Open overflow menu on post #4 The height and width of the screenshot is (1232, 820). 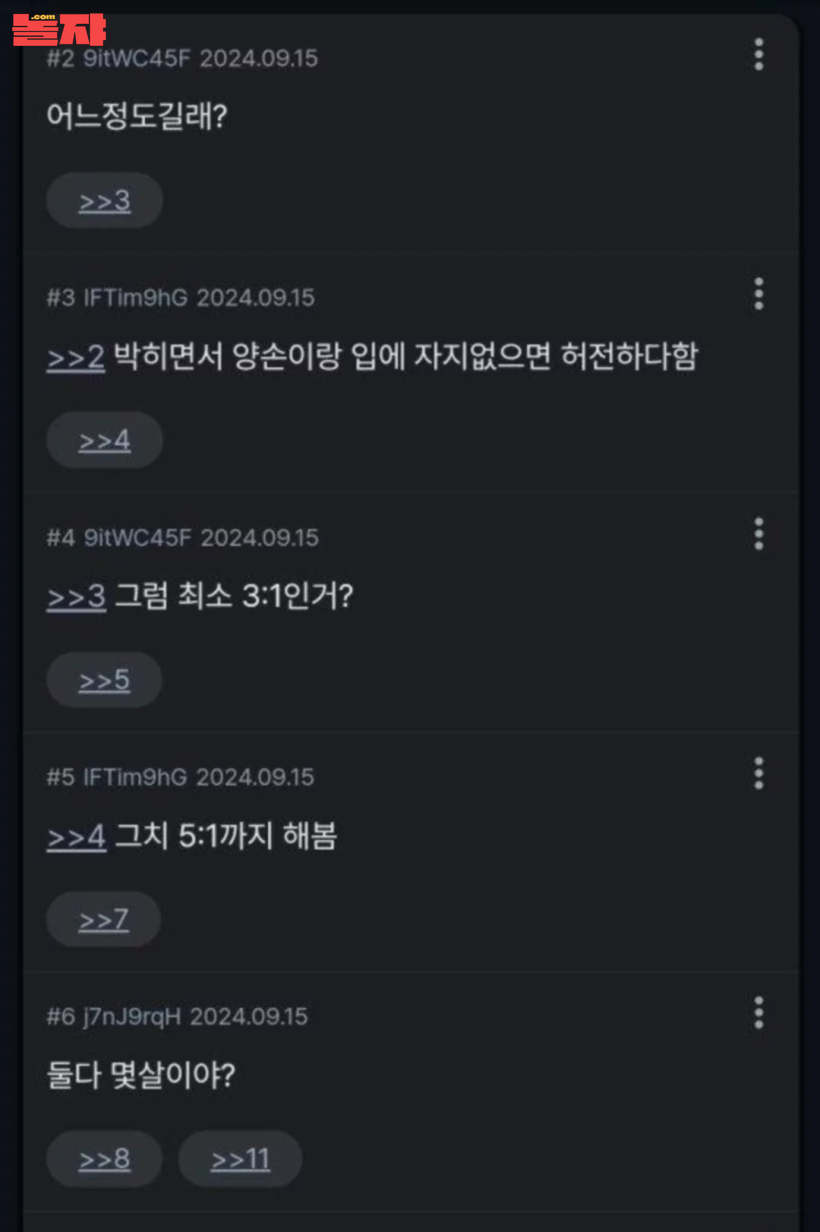tap(758, 534)
